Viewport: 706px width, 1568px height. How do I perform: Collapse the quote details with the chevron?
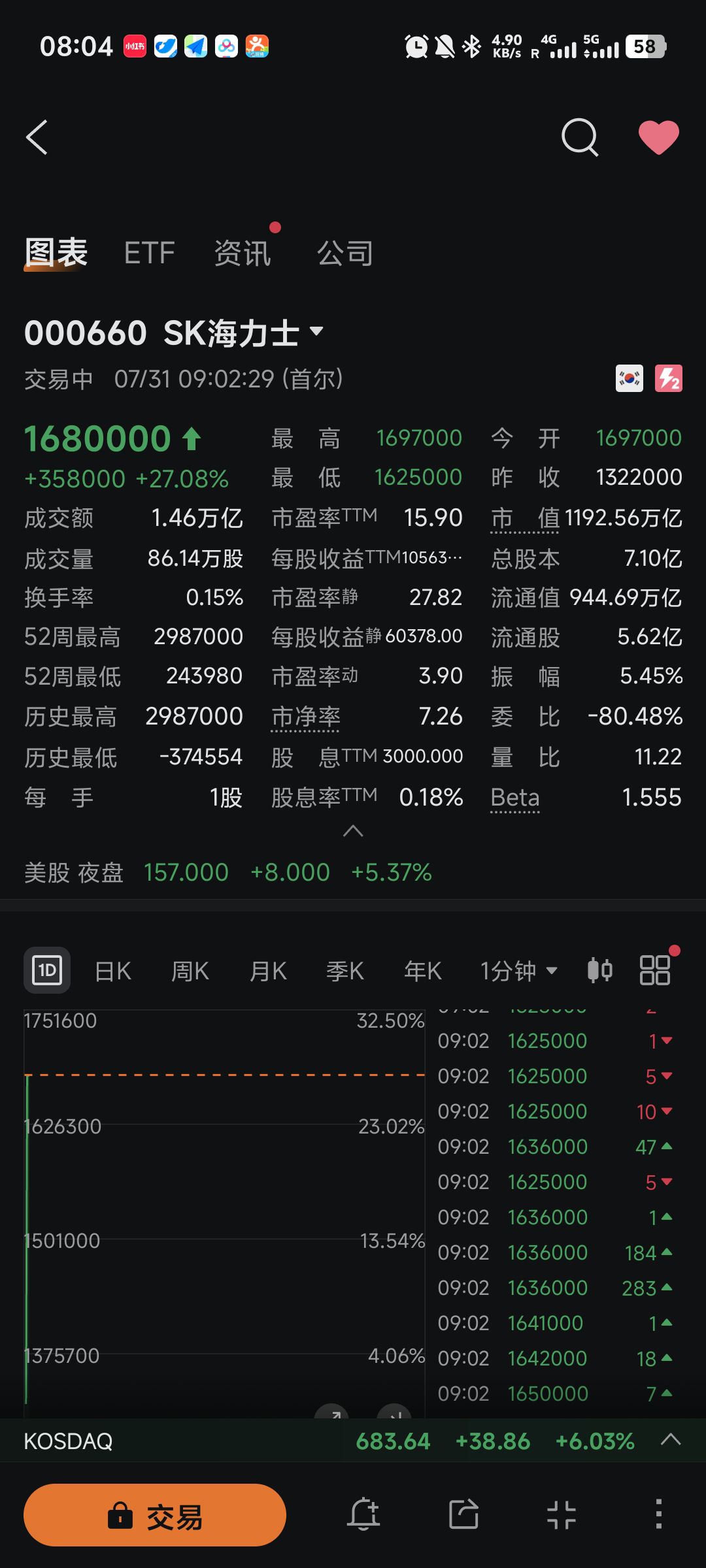pos(353,831)
